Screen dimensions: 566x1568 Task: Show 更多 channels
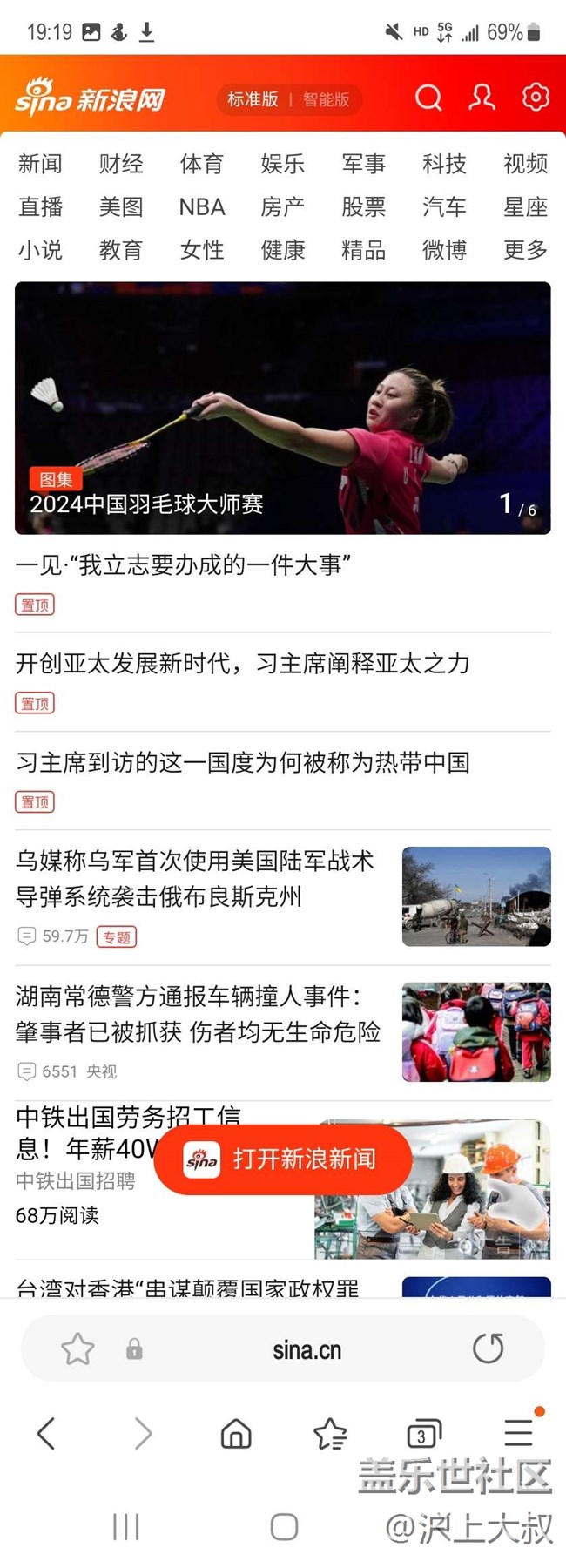[x=525, y=250]
